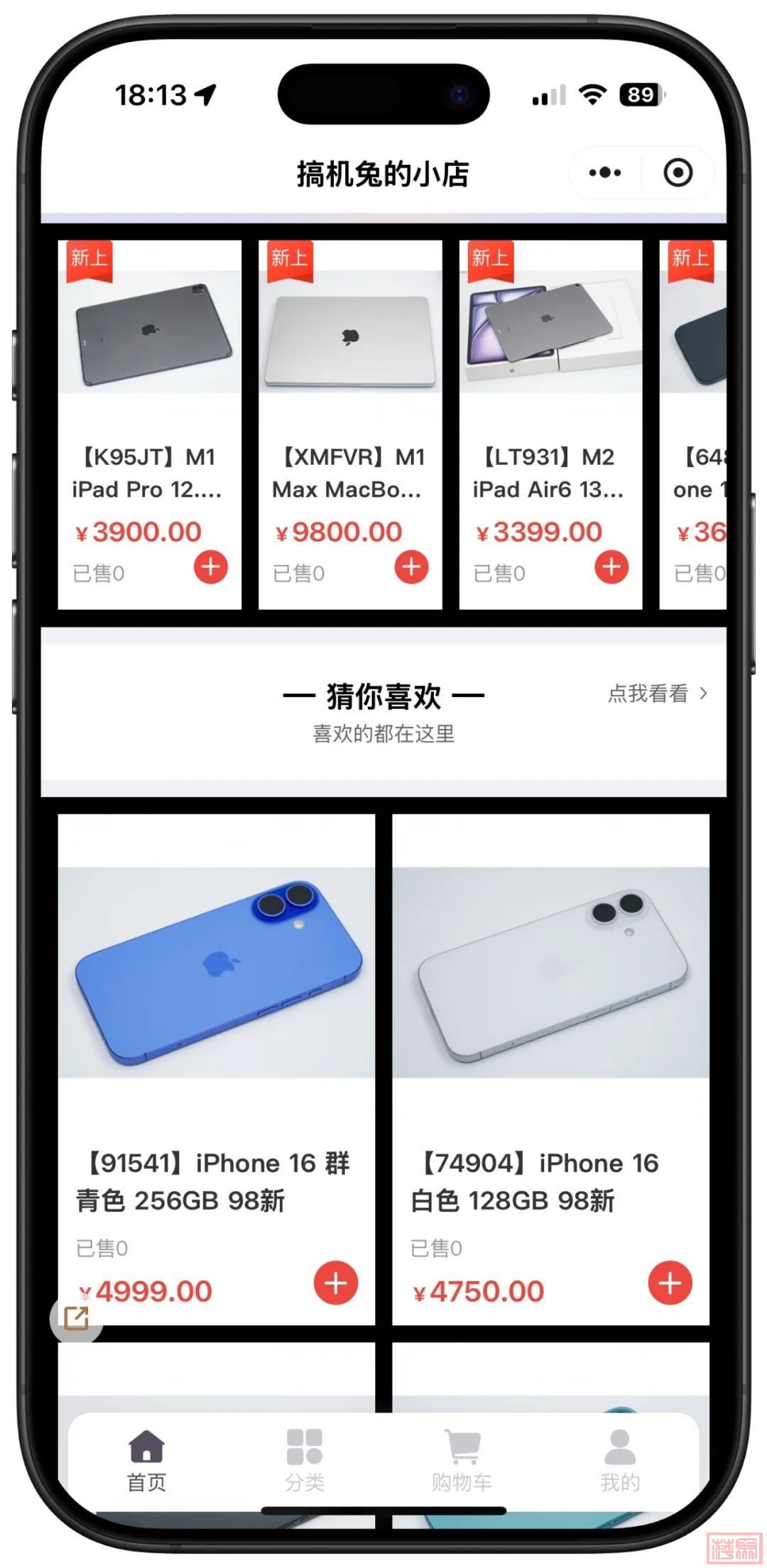Close the mini program with the circle icon
The width and height of the screenshot is (767, 1568).
pos(678,172)
